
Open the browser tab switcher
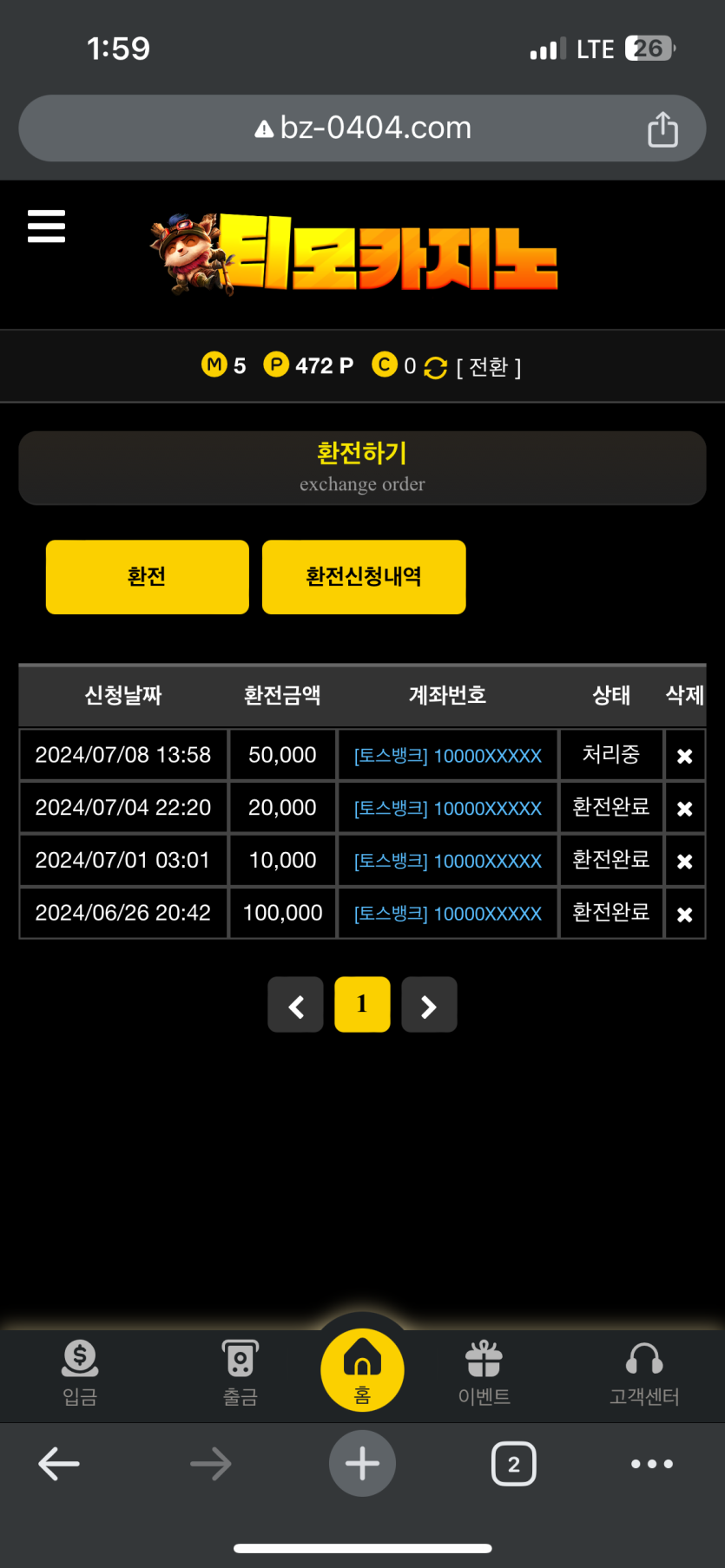pos(513,1464)
